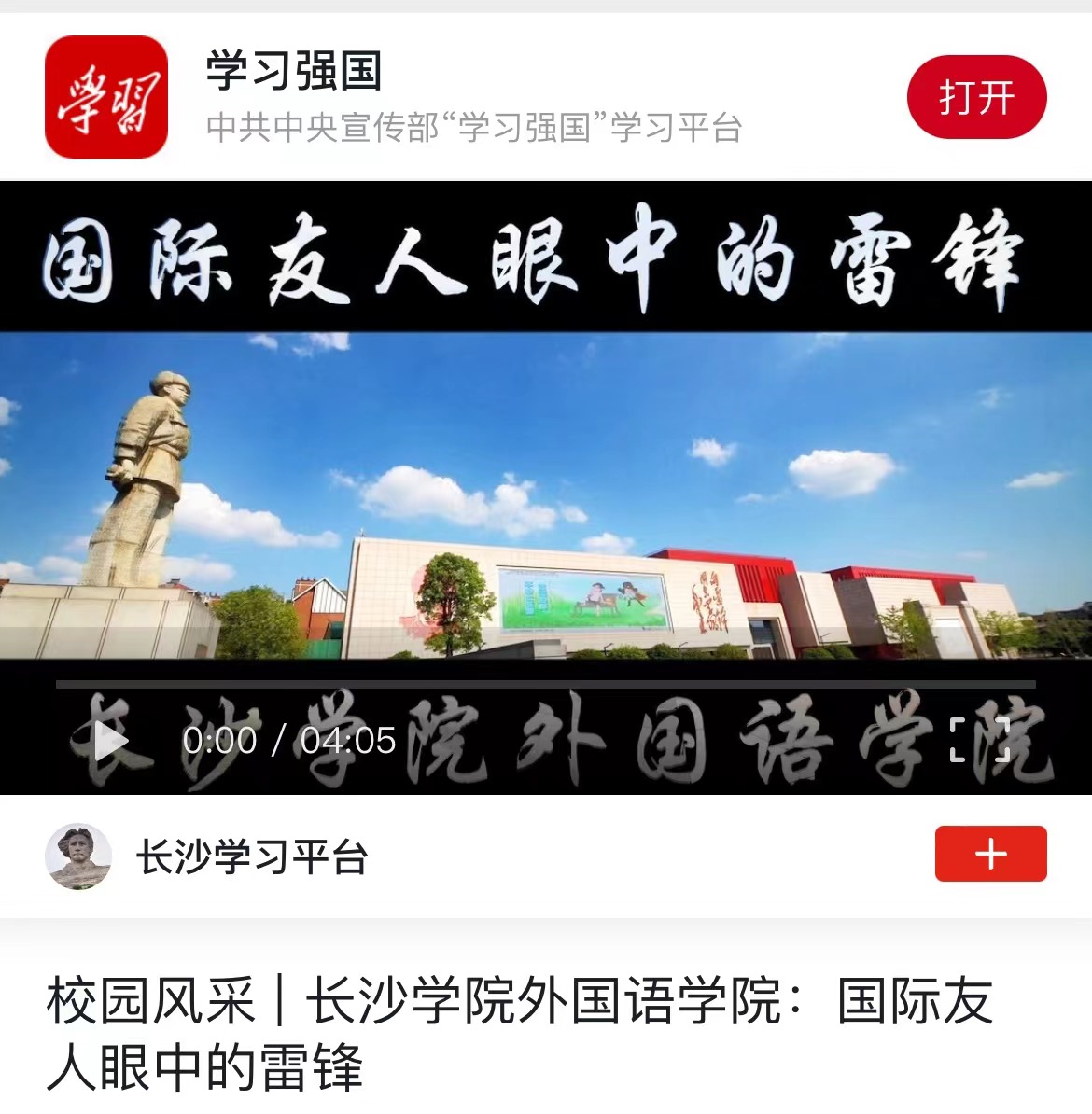Tap the red 打开 button
1092x1114 pixels.
(976, 97)
